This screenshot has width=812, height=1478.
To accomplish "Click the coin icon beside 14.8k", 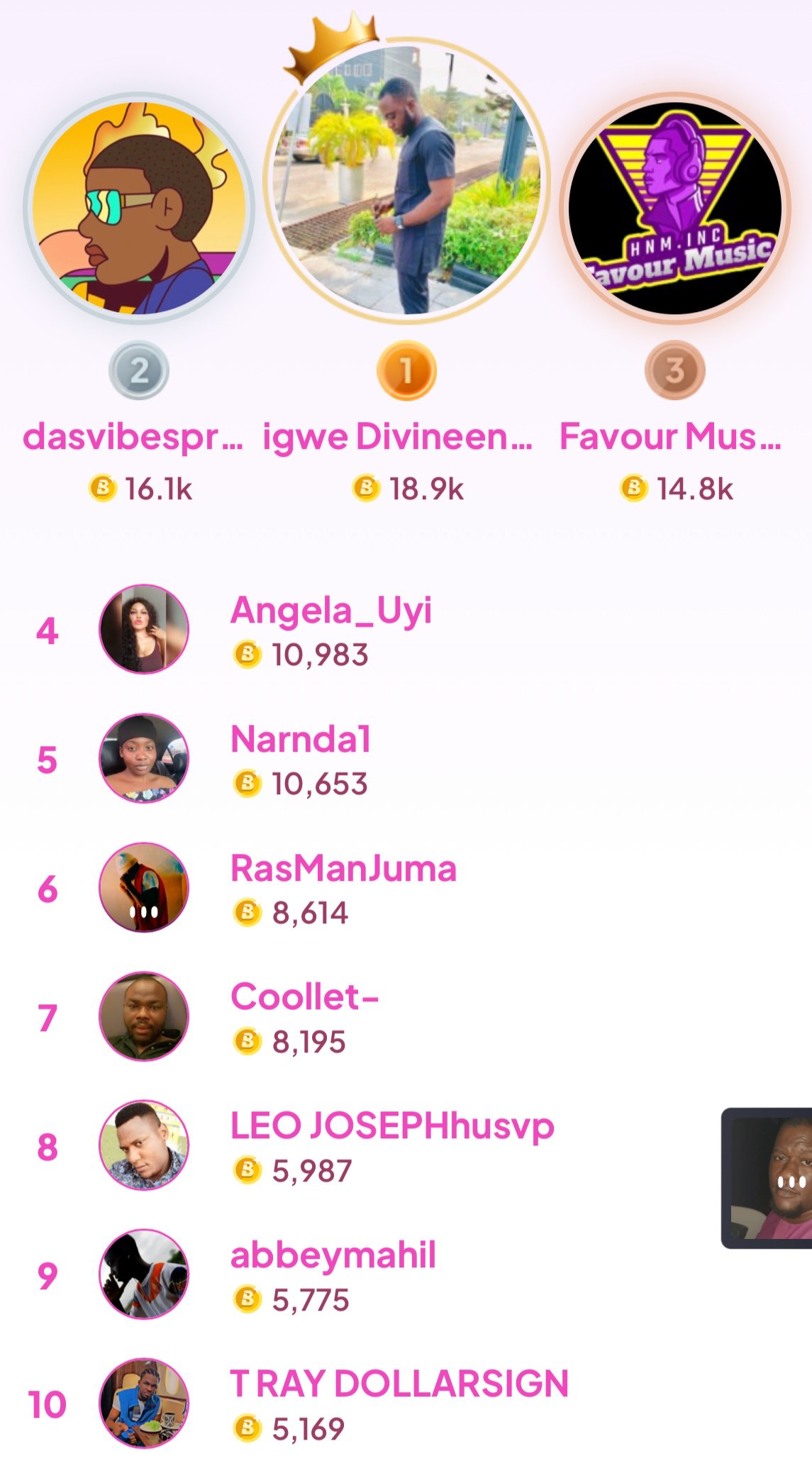I will tap(633, 487).
